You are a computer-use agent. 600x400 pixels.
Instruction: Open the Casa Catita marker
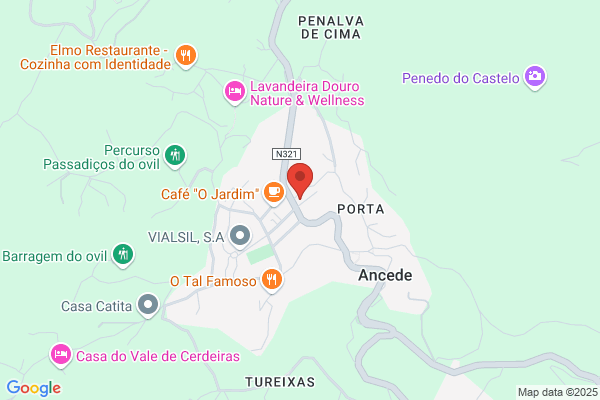pyautogui.click(x=148, y=305)
